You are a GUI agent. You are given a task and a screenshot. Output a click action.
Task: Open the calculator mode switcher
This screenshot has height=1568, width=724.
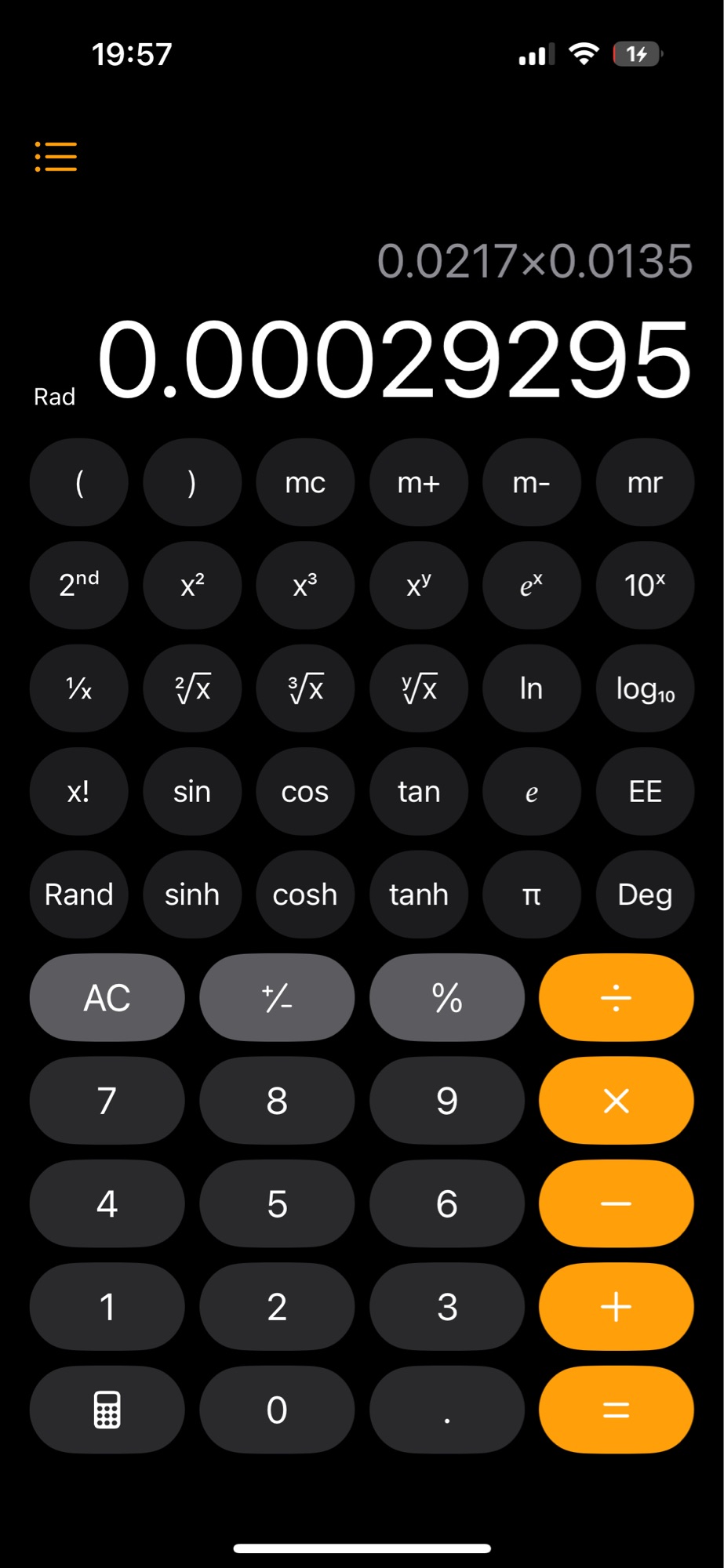(x=107, y=1410)
